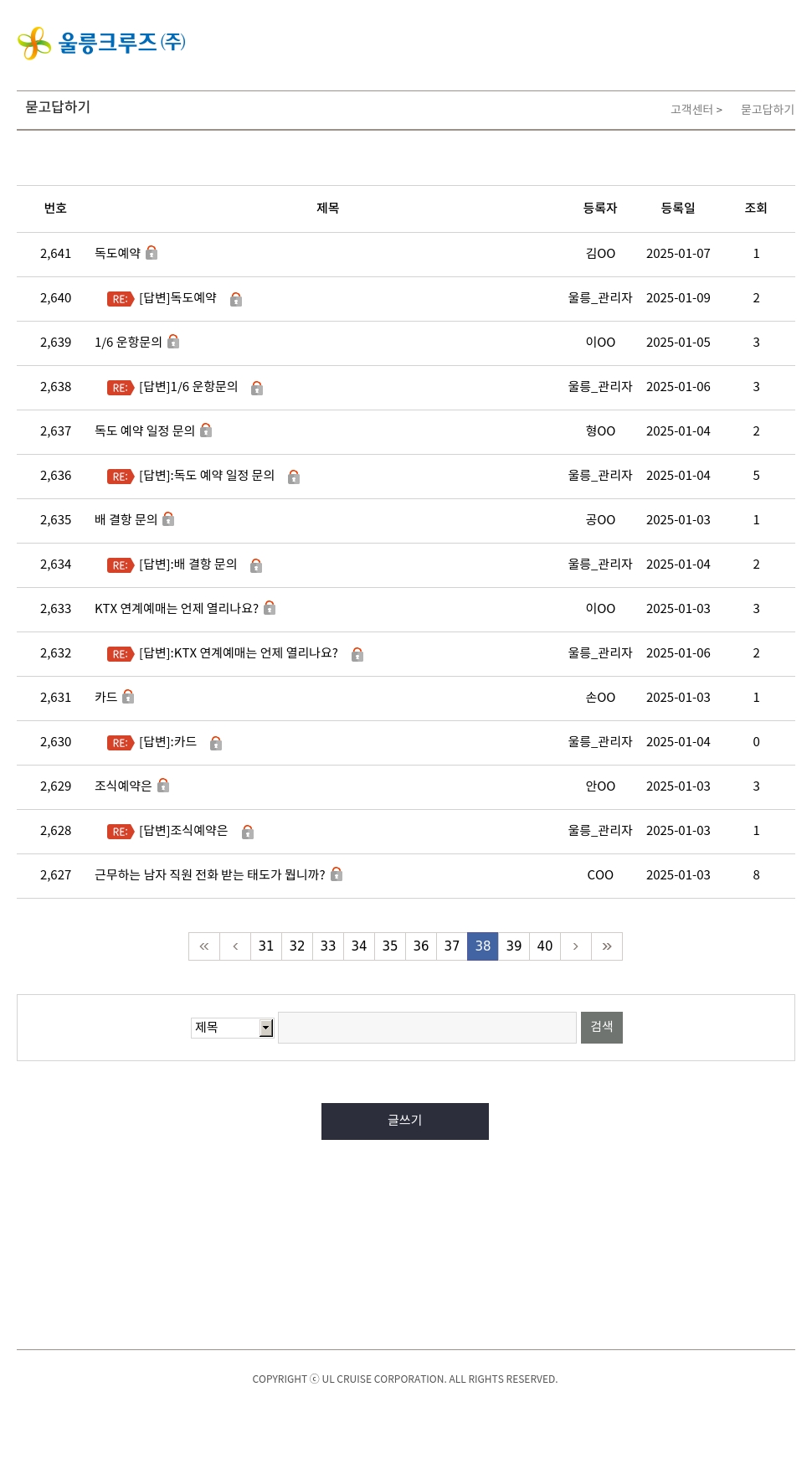Tap the 검색 search button
The width and height of the screenshot is (812, 1459).
(x=602, y=1028)
